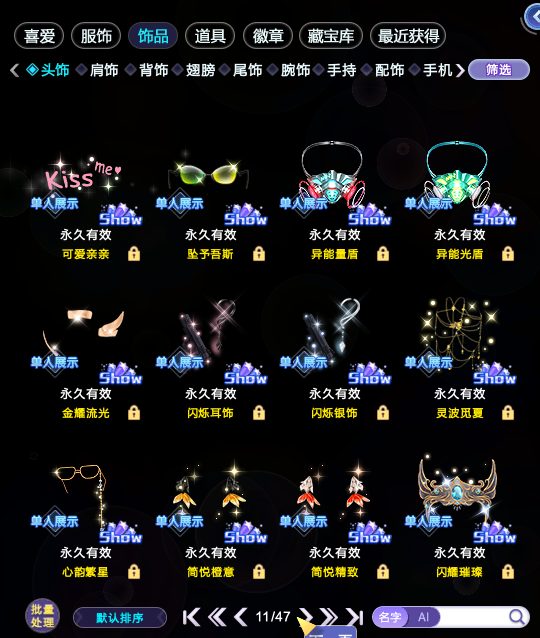Jump to the last page
The width and height of the screenshot is (540, 638).
(x=354, y=617)
